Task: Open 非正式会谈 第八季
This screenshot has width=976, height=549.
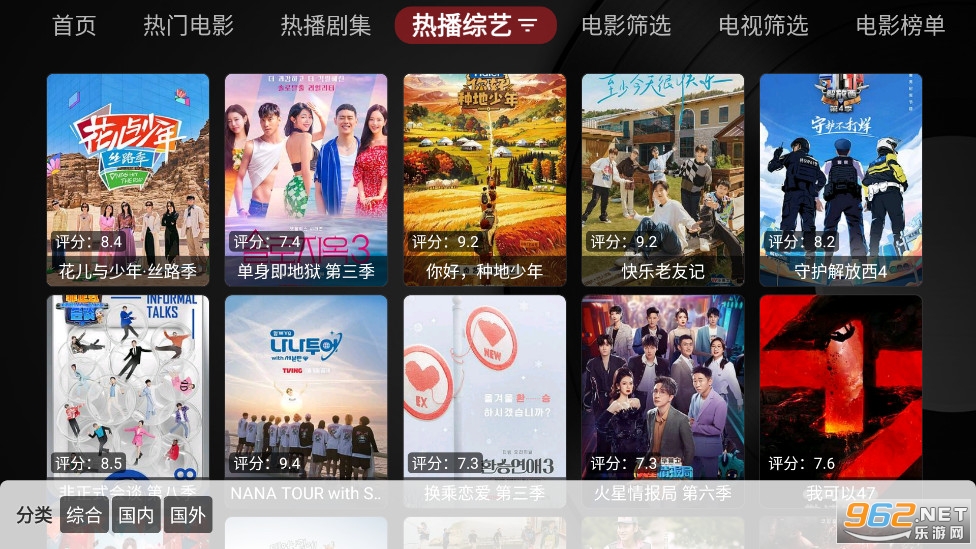Action: pyautogui.click(x=128, y=390)
